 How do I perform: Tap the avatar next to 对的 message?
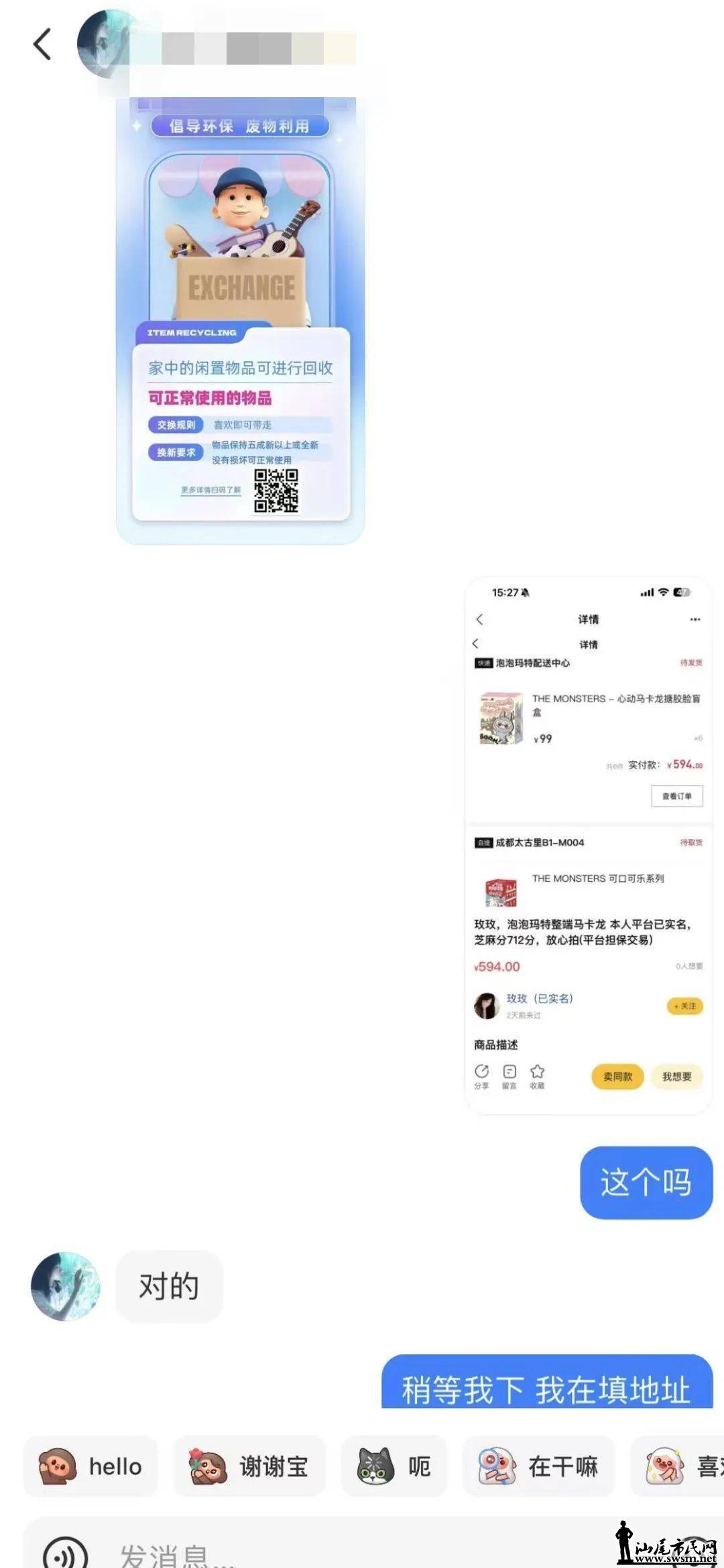point(66,1286)
